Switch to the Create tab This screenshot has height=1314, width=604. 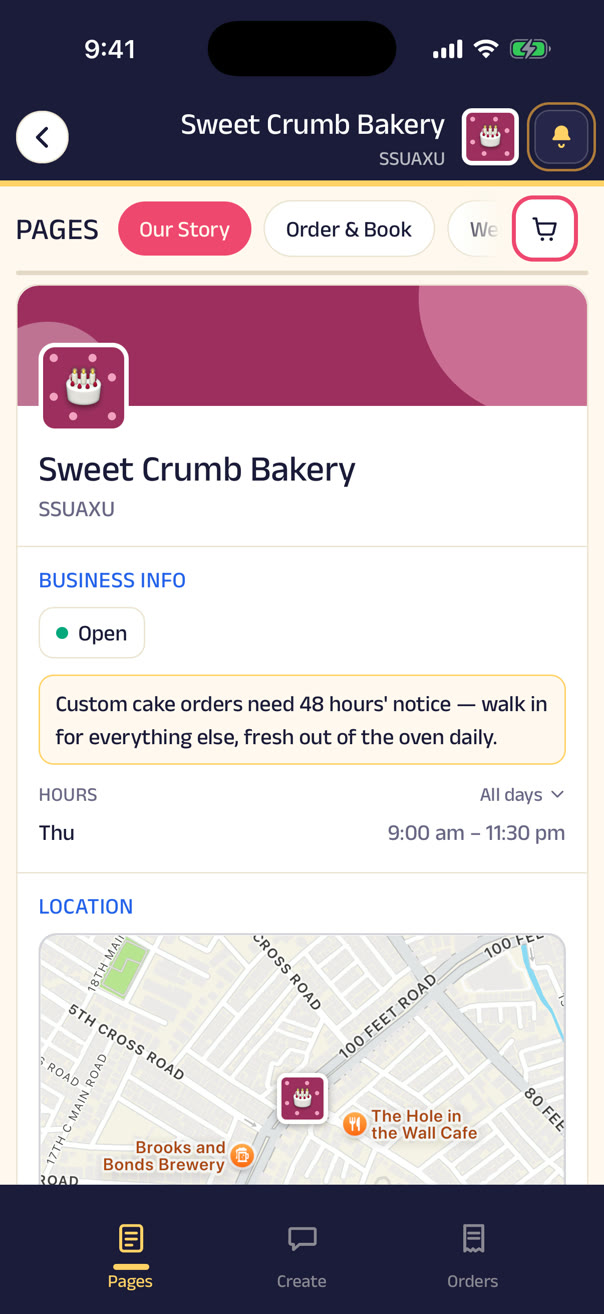[x=302, y=1255]
